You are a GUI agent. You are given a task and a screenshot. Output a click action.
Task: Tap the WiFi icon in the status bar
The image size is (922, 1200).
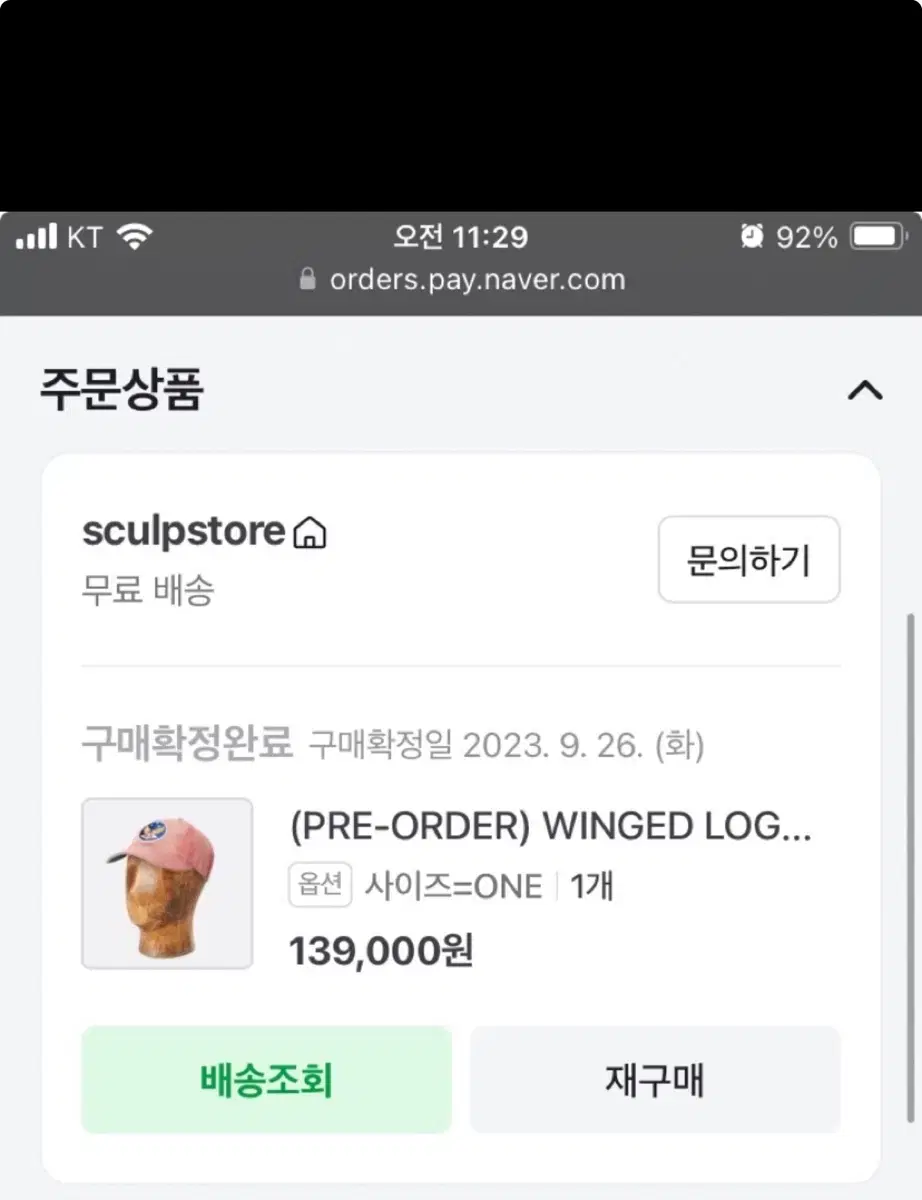click(134, 236)
